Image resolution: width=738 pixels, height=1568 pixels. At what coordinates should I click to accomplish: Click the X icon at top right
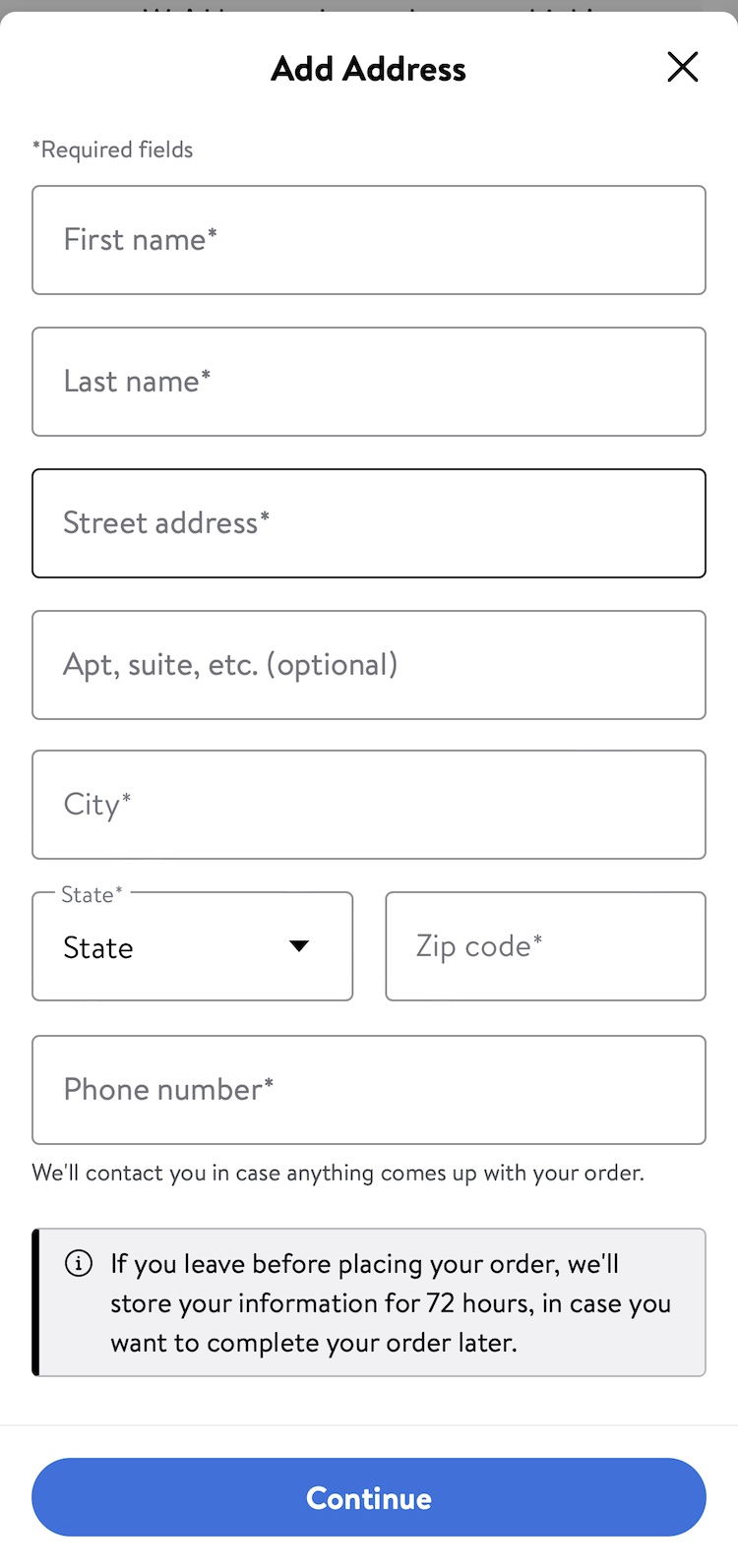click(682, 67)
